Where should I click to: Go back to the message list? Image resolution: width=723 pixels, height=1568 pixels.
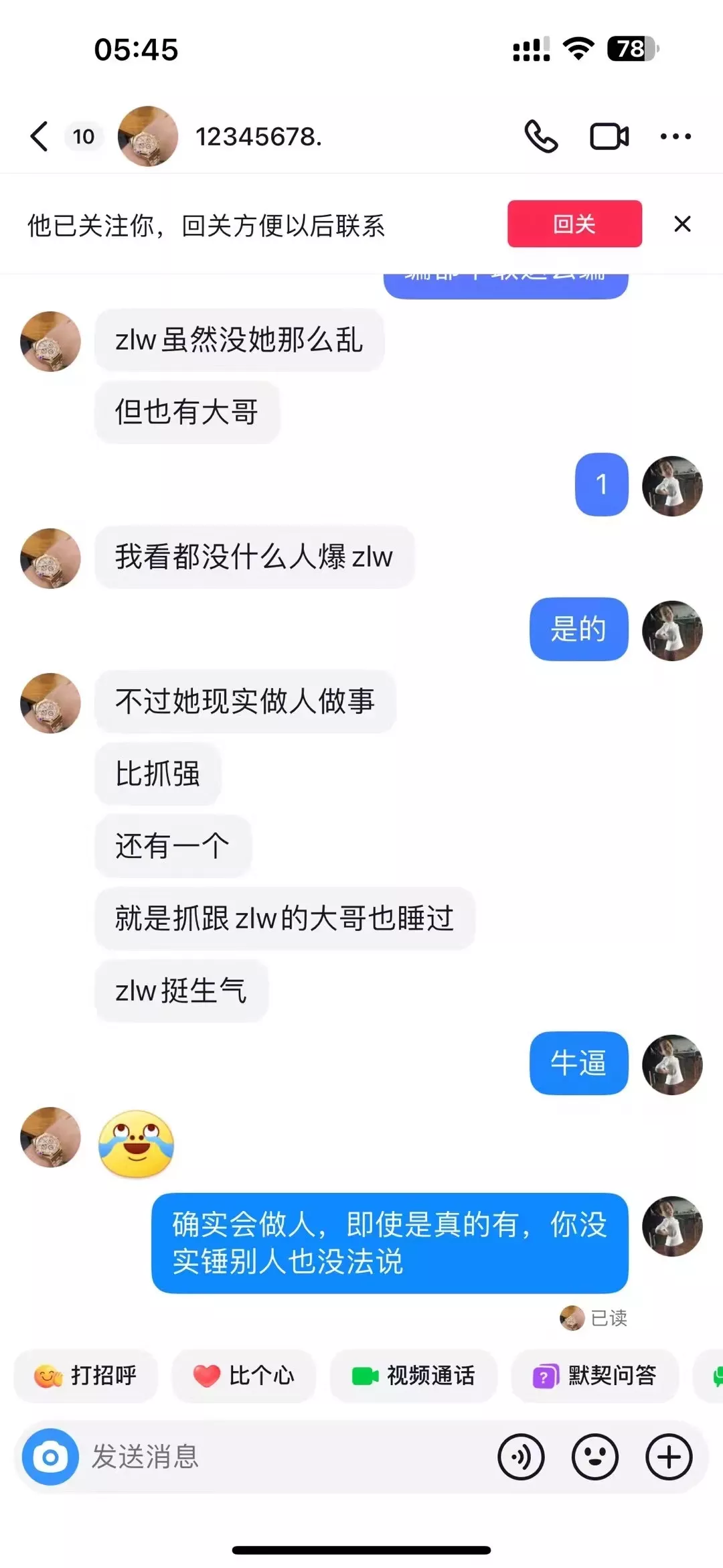[x=40, y=137]
